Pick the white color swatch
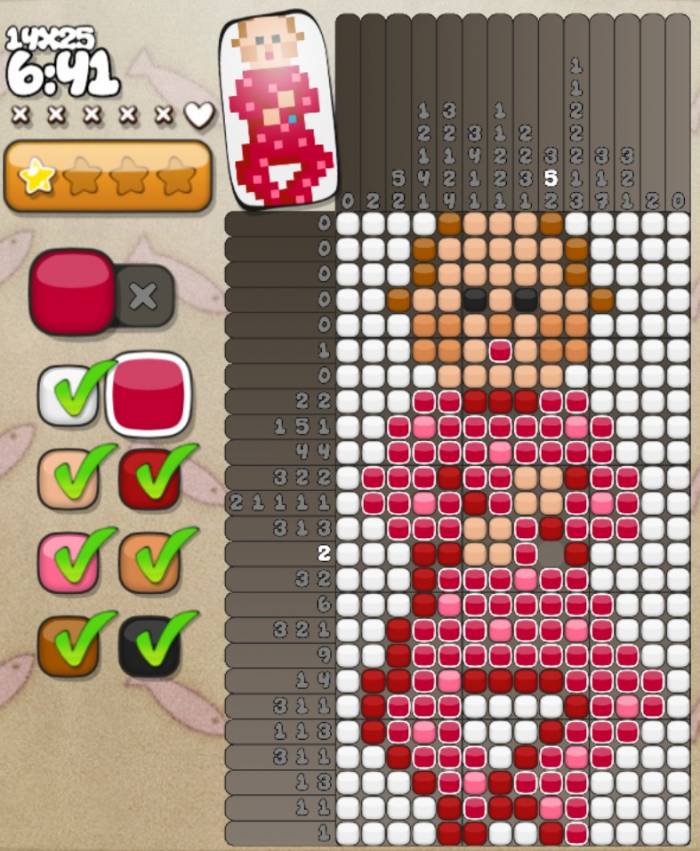The height and width of the screenshot is (851, 700). click(68, 395)
